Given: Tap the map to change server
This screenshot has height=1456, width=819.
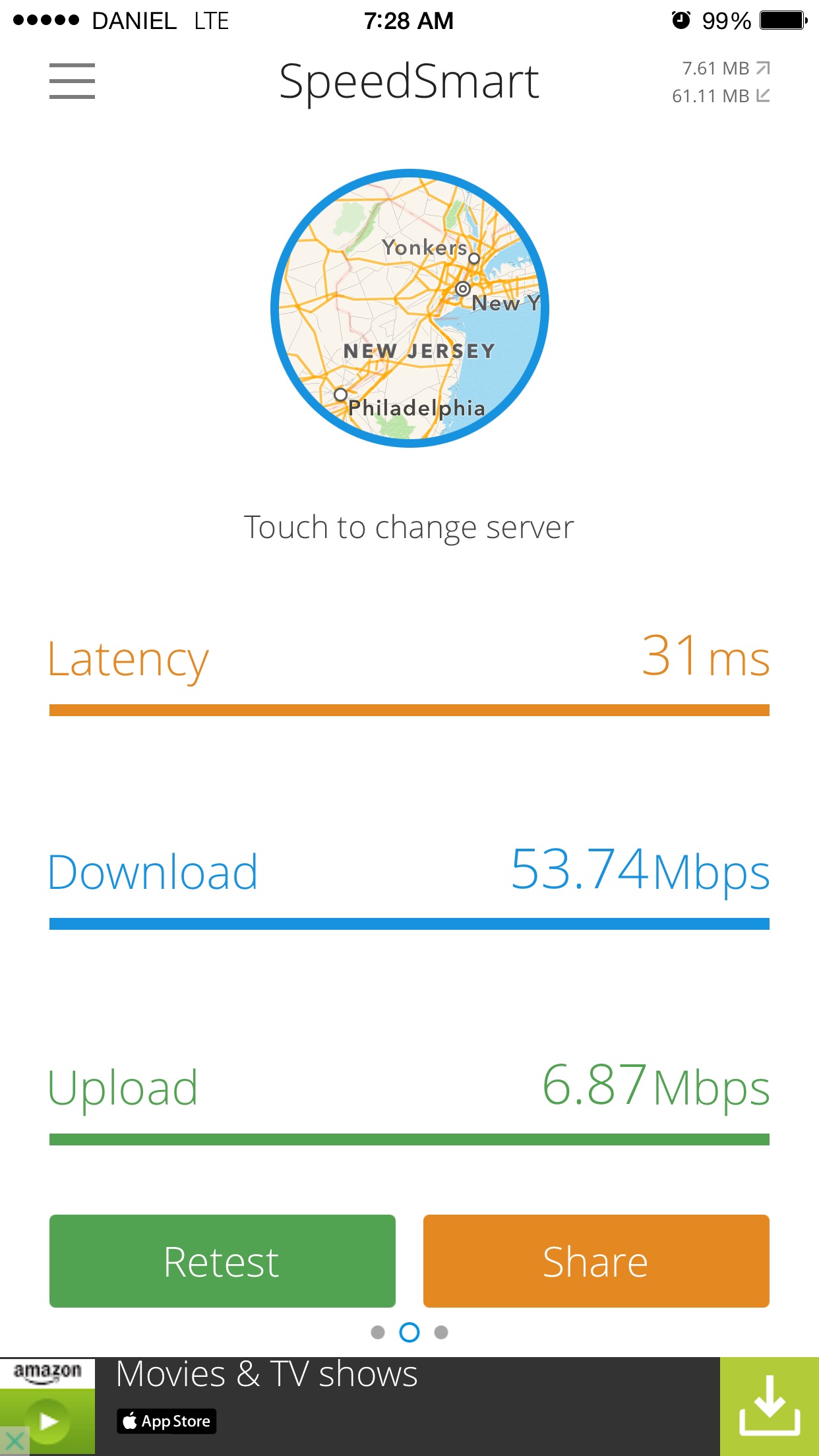Looking at the screenshot, I should (409, 308).
